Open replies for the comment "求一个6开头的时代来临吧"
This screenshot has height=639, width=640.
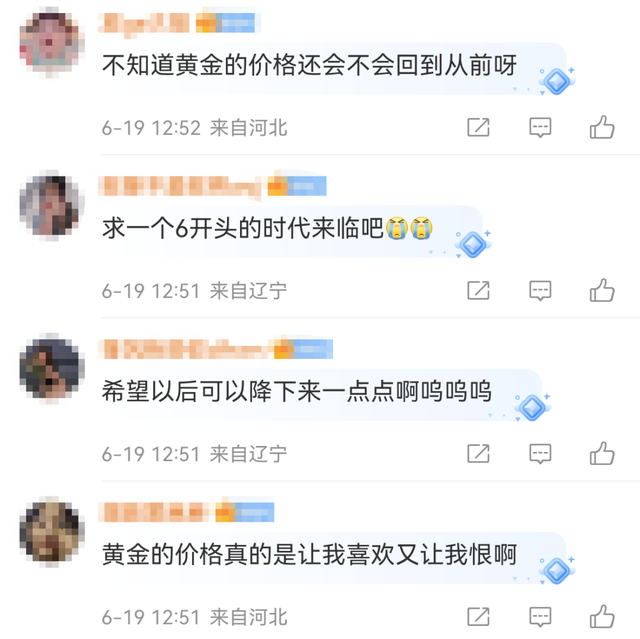click(x=540, y=290)
